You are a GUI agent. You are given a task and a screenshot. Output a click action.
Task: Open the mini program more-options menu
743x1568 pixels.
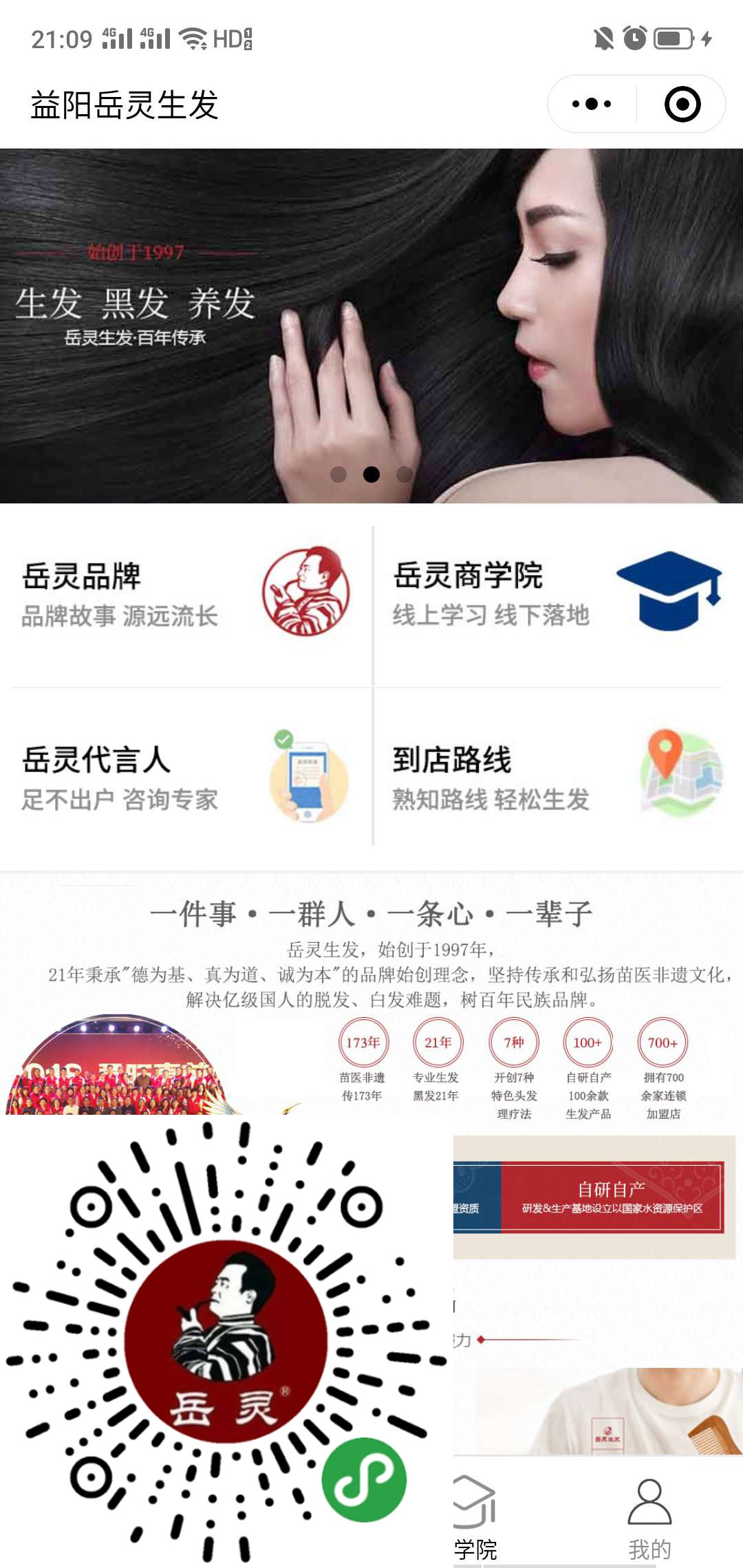click(x=592, y=105)
